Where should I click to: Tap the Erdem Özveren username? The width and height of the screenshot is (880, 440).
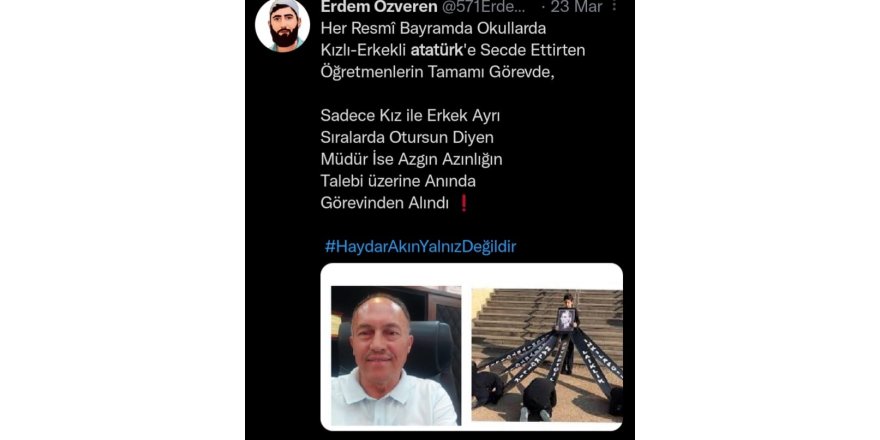coord(376,7)
